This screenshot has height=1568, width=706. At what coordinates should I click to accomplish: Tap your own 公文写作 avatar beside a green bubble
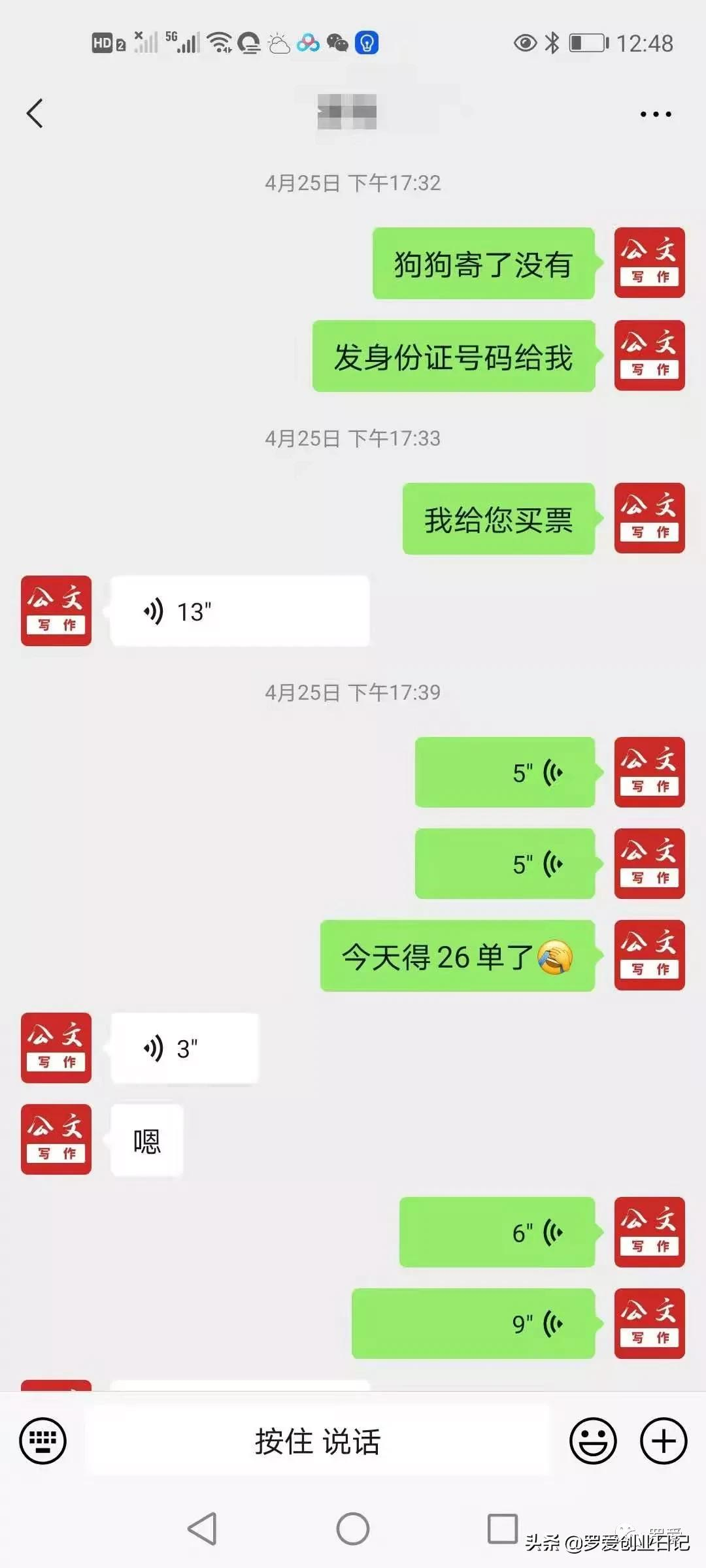pyautogui.click(x=649, y=262)
